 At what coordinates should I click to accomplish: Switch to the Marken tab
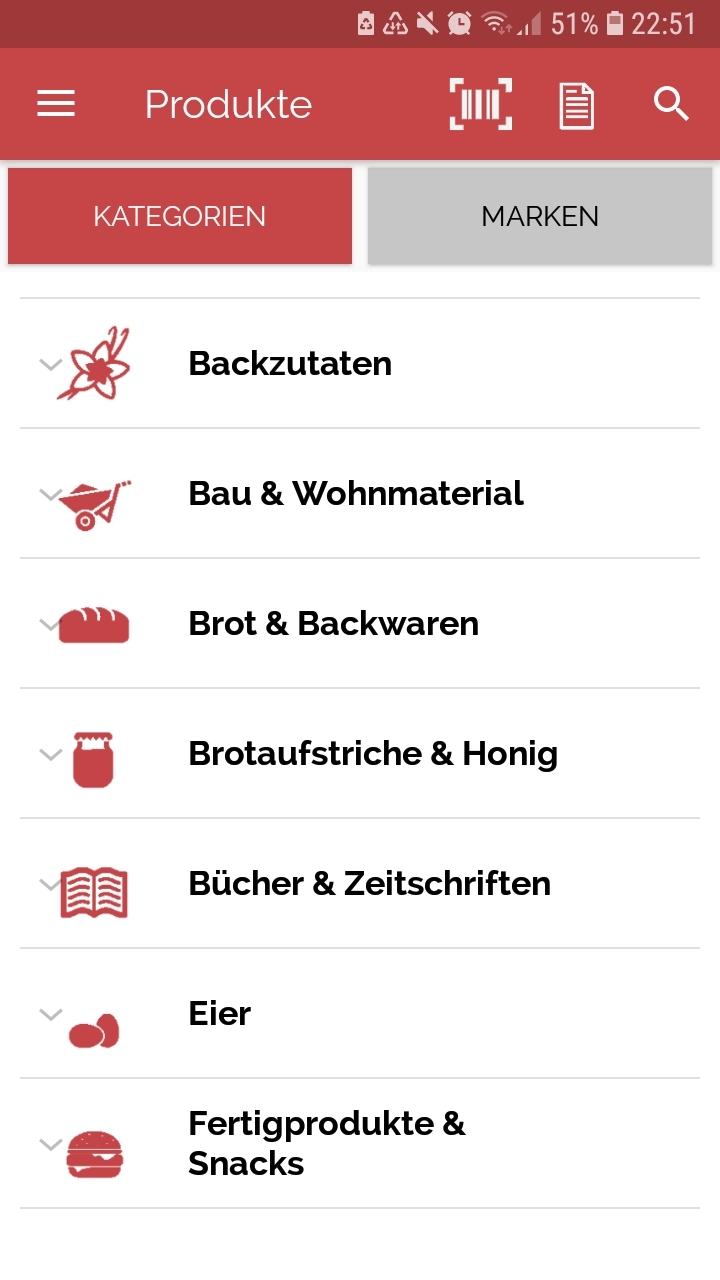tap(540, 216)
